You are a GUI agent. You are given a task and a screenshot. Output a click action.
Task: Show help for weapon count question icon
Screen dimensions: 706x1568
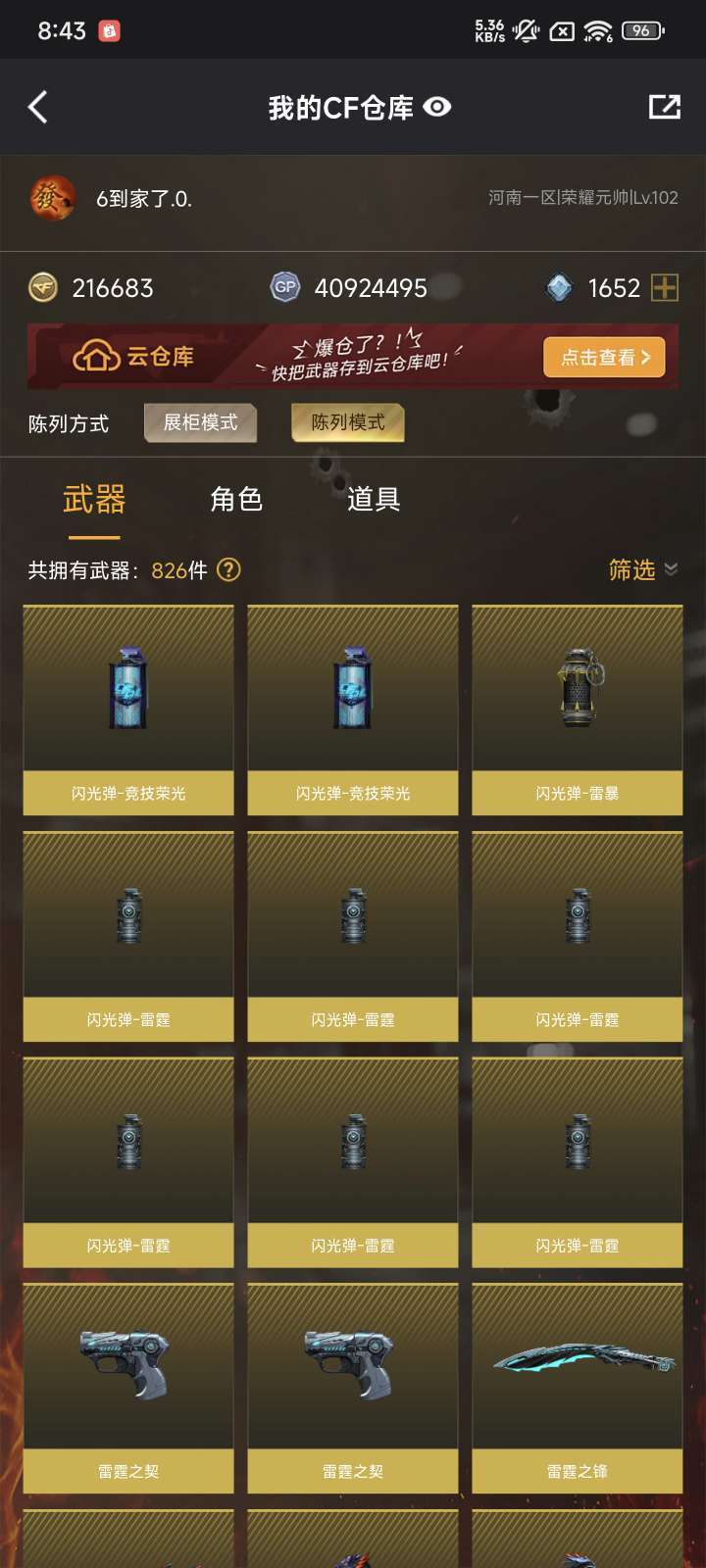click(228, 569)
